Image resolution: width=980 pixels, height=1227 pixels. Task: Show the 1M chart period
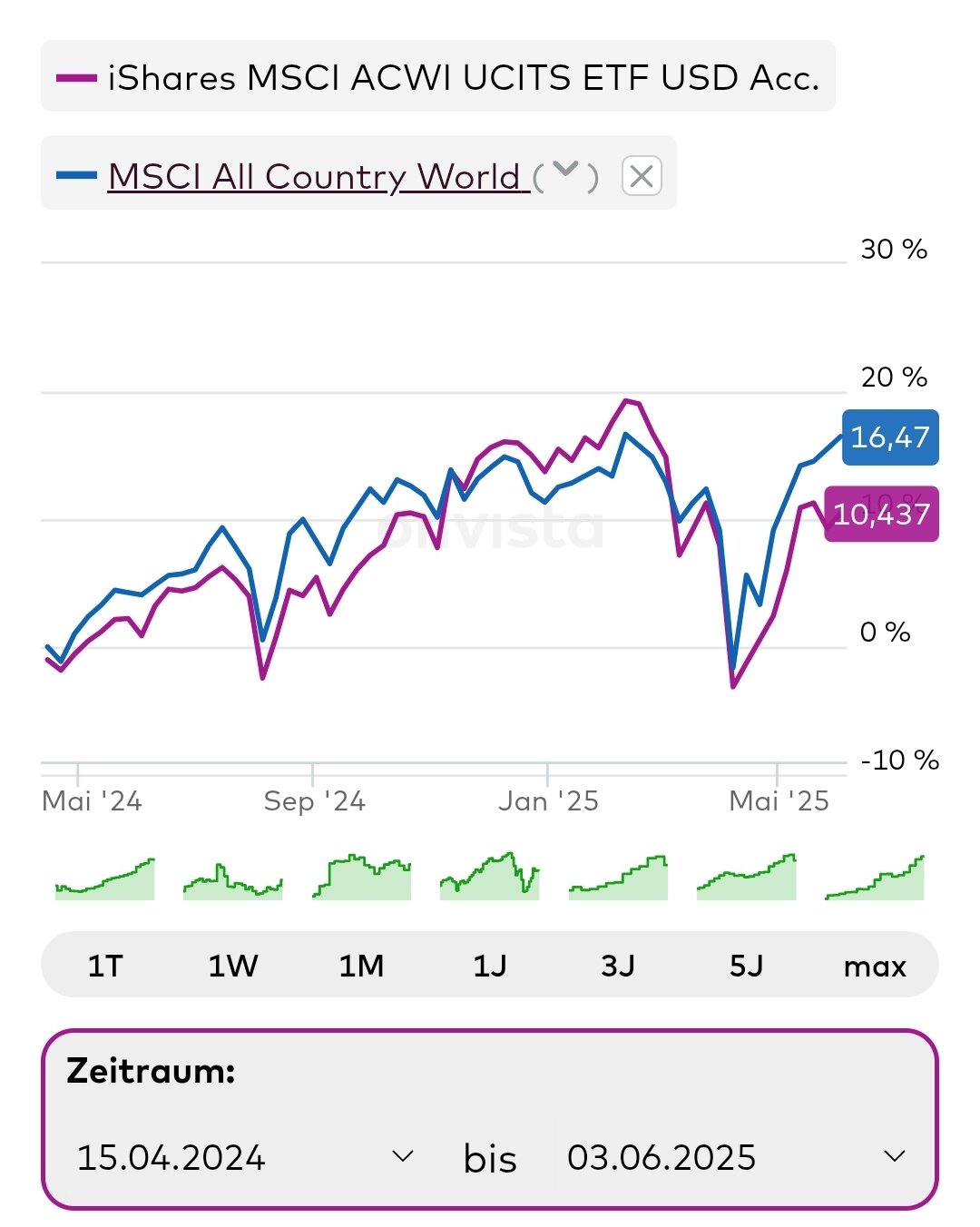tap(361, 966)
